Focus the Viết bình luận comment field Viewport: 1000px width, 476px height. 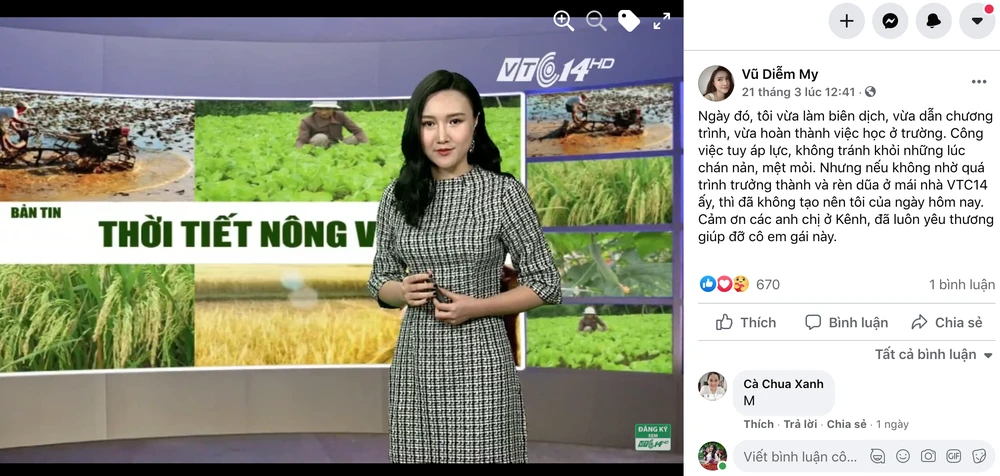tap(800, 456)
